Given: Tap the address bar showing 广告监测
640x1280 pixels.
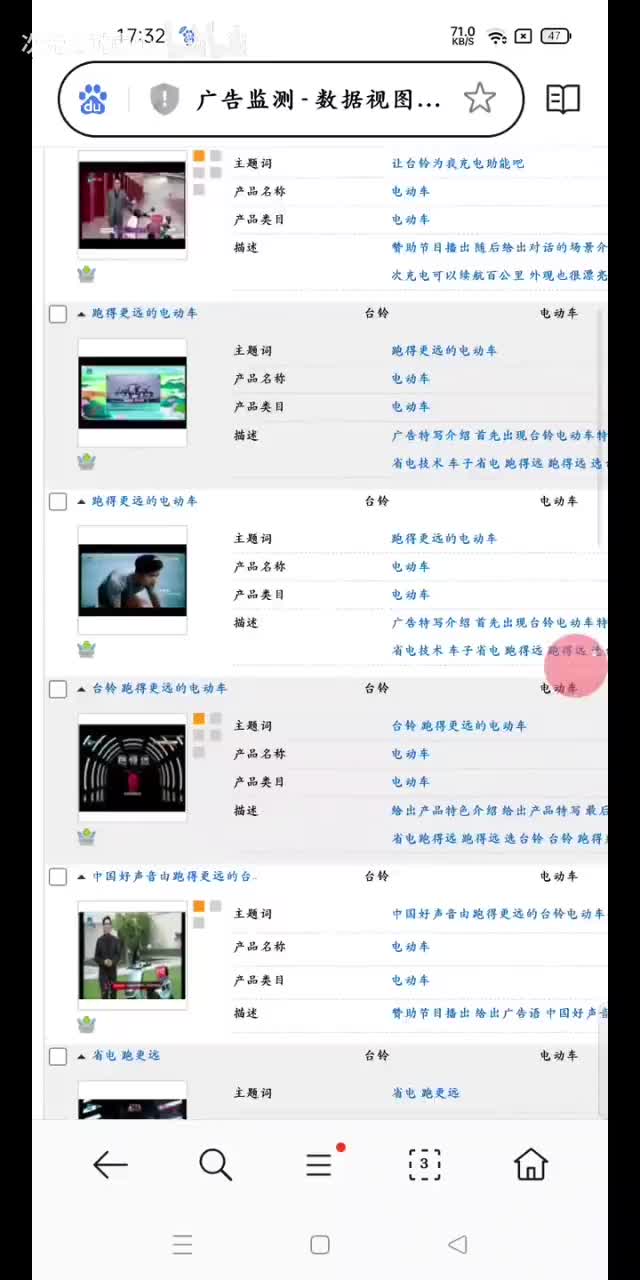Looking at the screenshot, I should (x=318, y=99).
